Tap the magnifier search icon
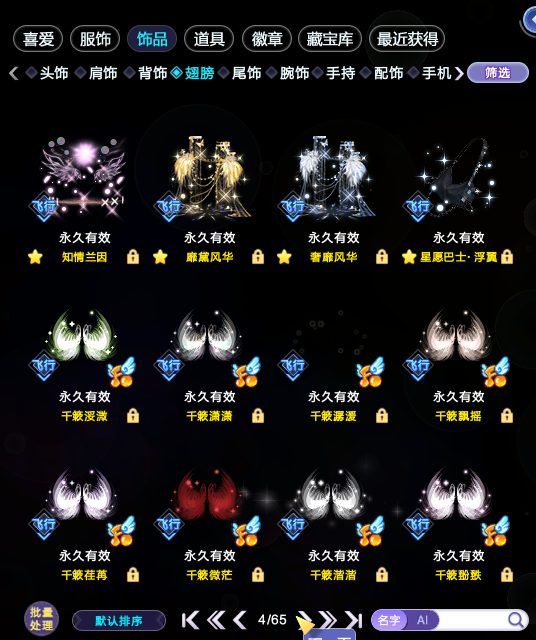Viewport: 536px width, 640px height. tap(517, 620)
